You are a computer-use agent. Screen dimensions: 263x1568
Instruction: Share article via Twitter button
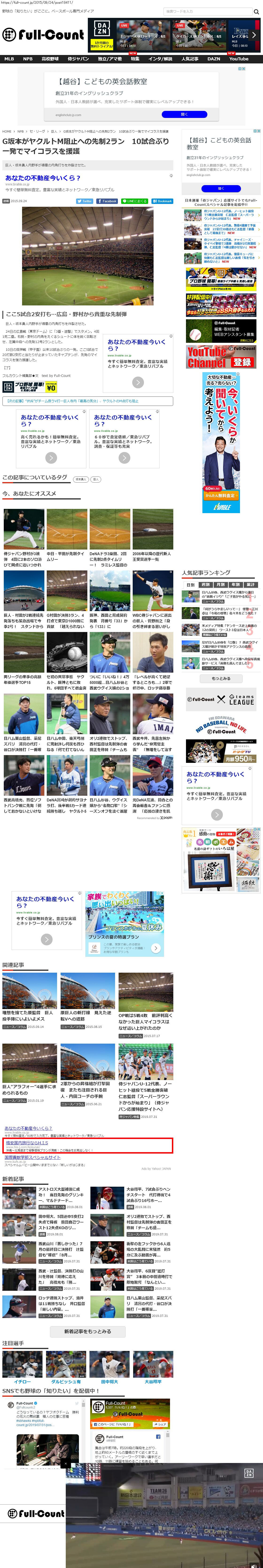click(85, 201)
